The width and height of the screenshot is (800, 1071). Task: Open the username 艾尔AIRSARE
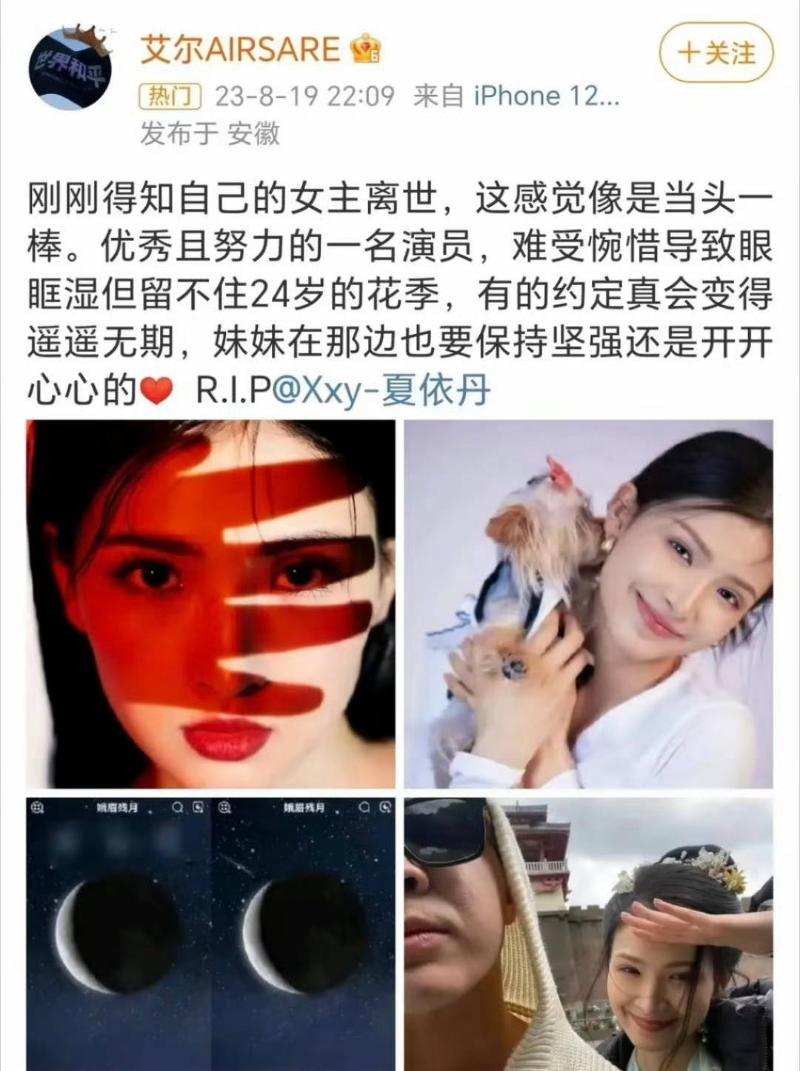tap(241, 47)
